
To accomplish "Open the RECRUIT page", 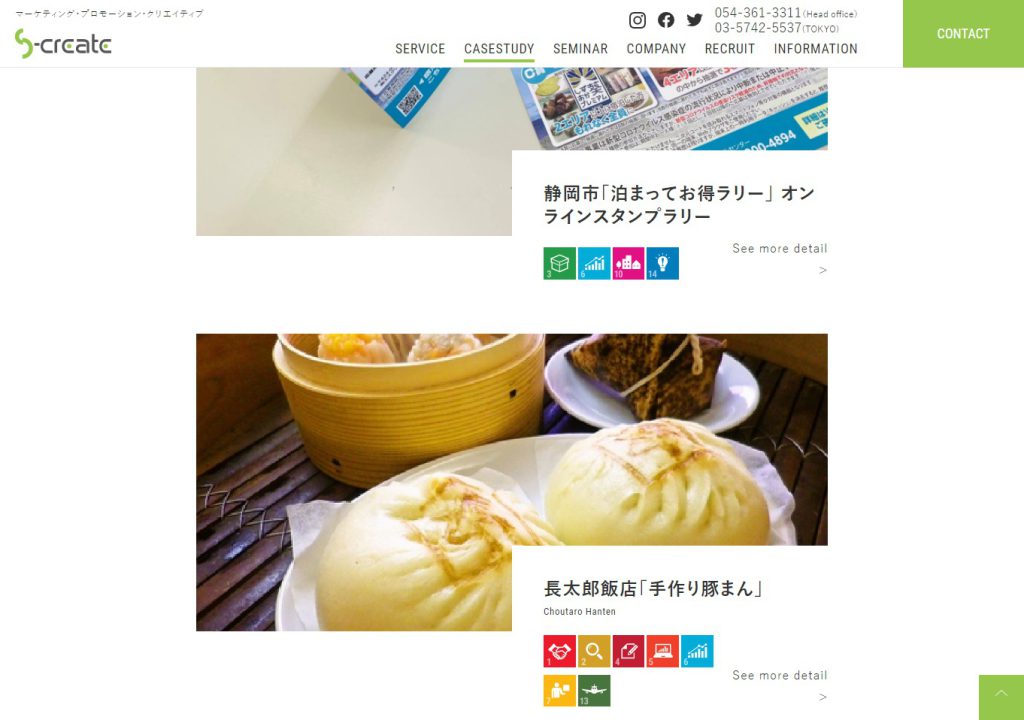I will coord(730,48).
